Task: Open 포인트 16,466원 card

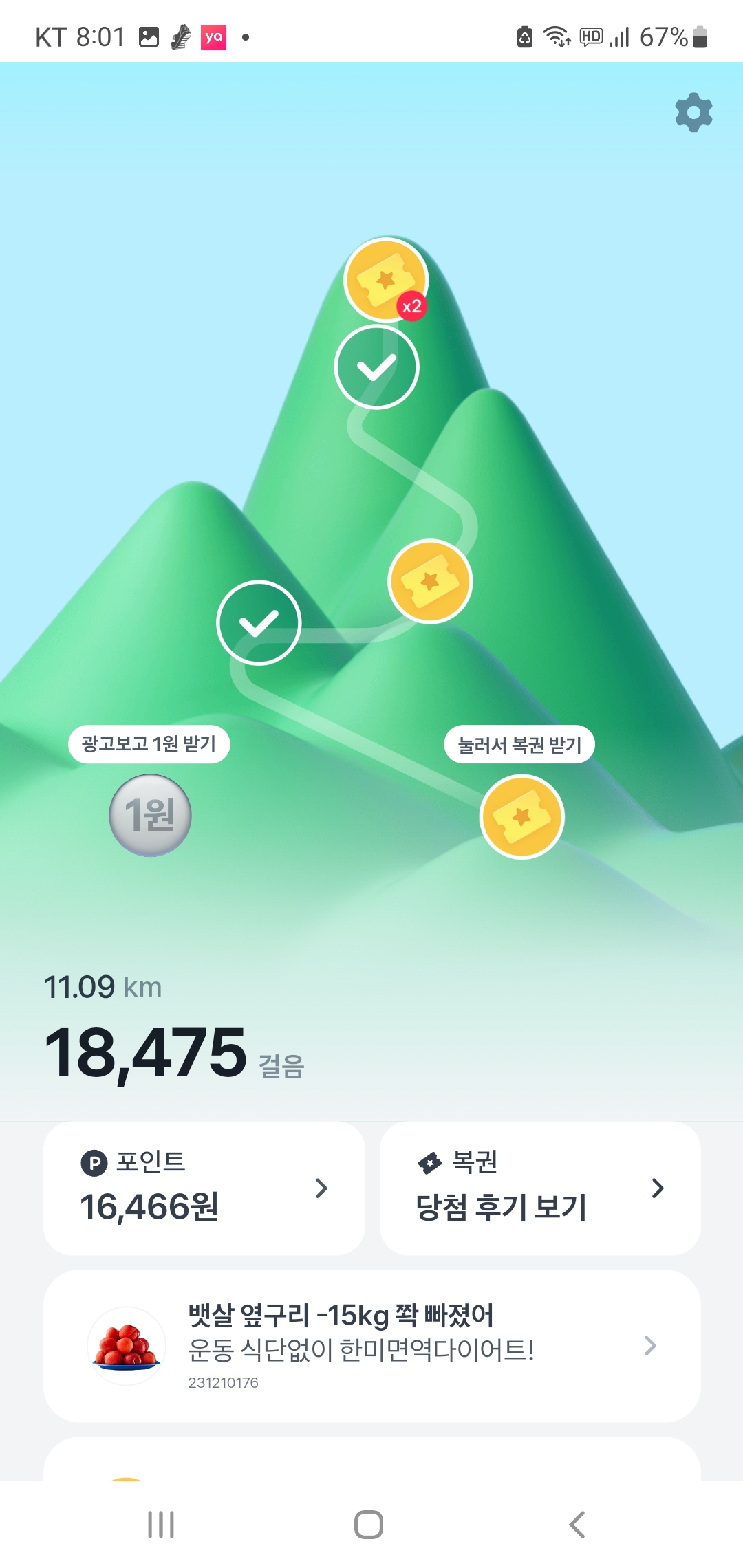Action: pyautogui.click(x=204, y=1188)
